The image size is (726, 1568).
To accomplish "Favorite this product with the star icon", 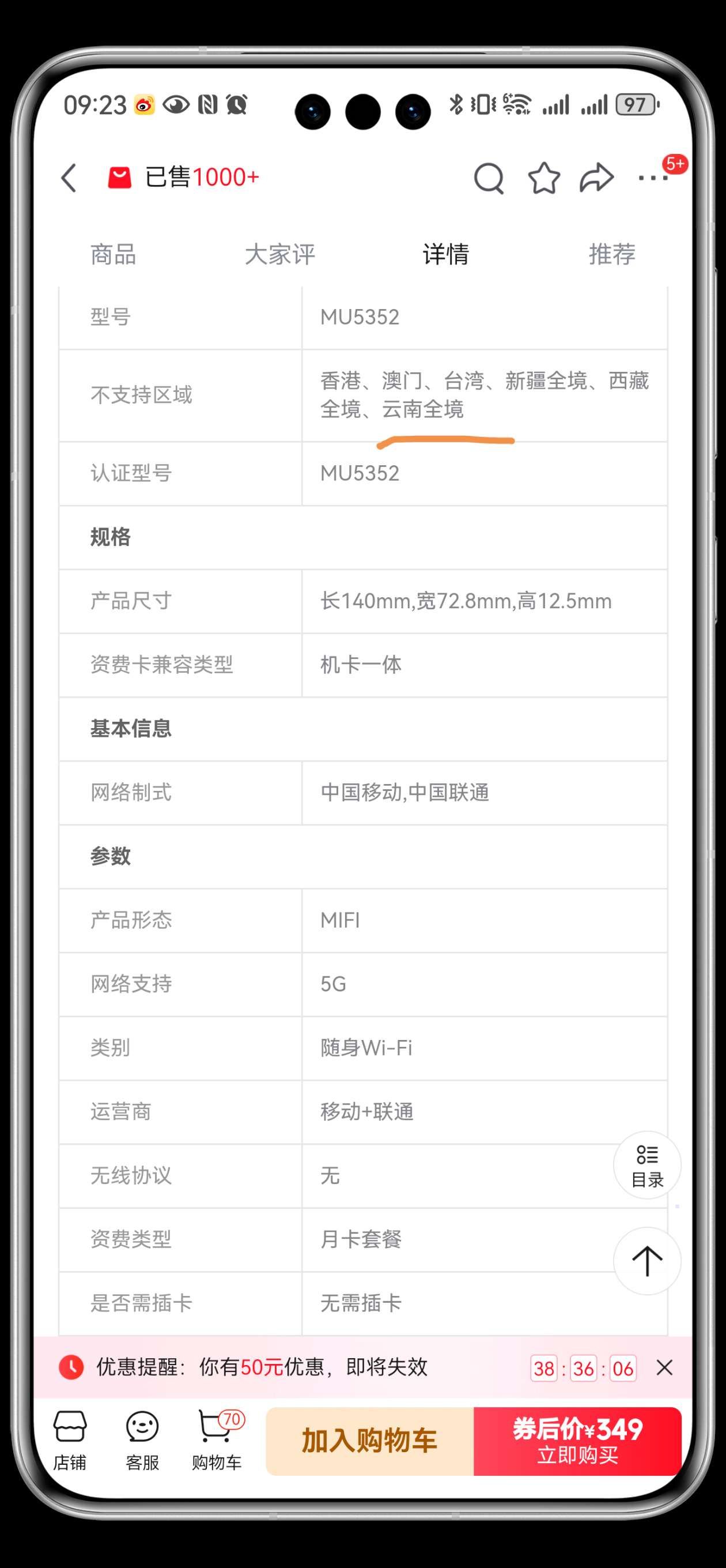I will coord(543,178).
